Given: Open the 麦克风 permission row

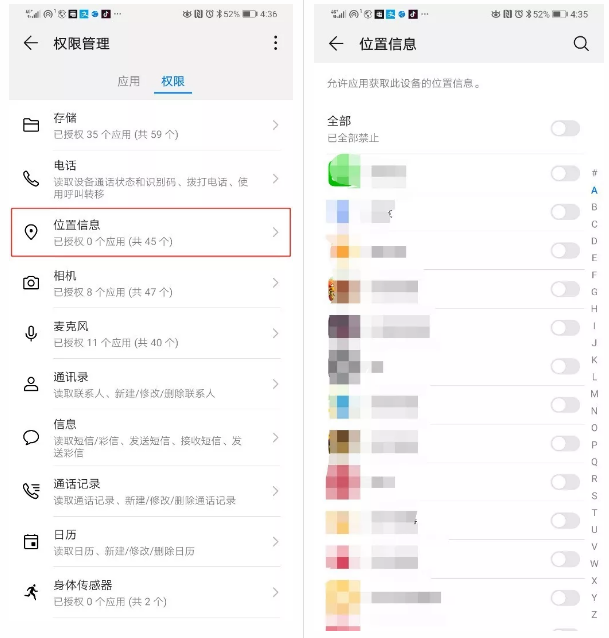Looking at the screenshot, I should tap(150, 334).
